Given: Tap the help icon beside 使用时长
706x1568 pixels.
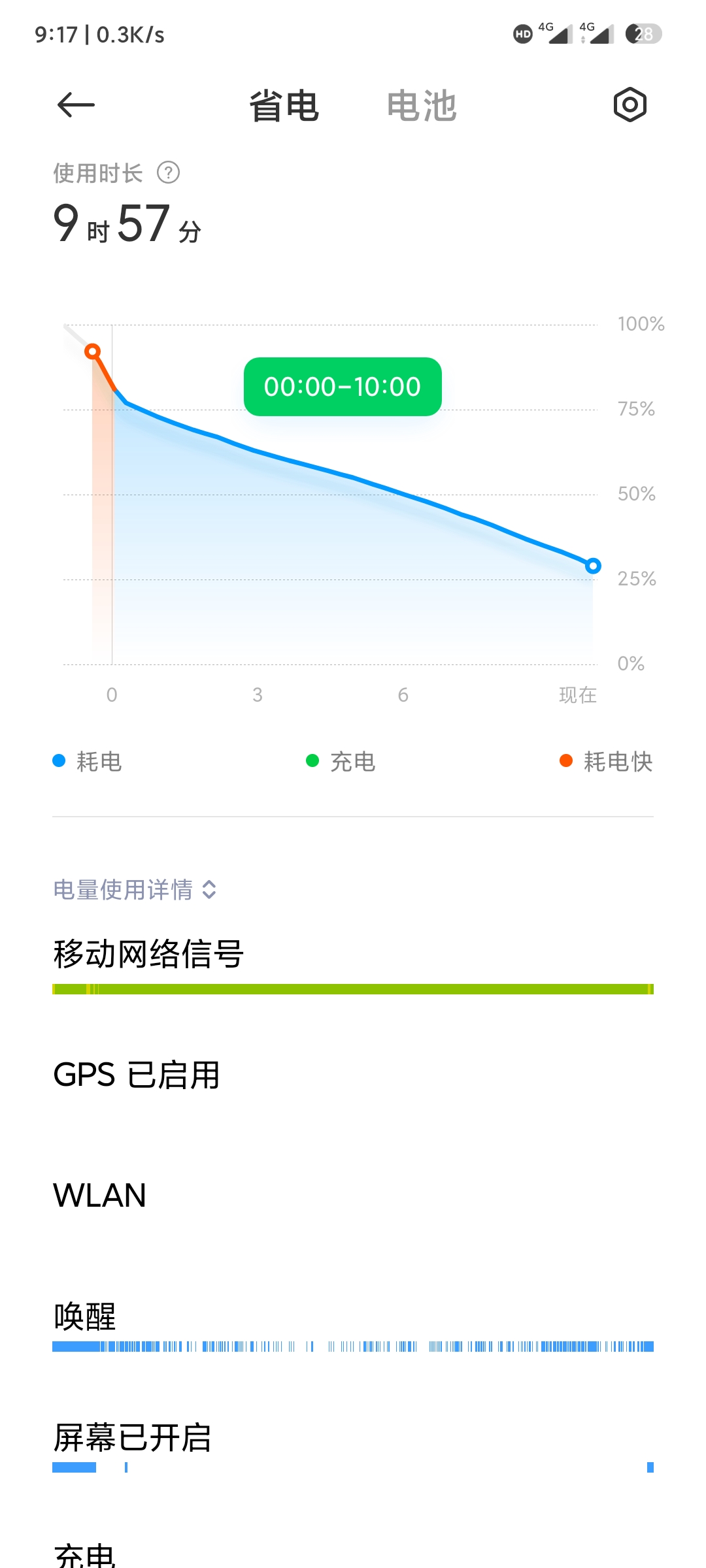Looking at the screenshot, I should [x=169, y=173].
